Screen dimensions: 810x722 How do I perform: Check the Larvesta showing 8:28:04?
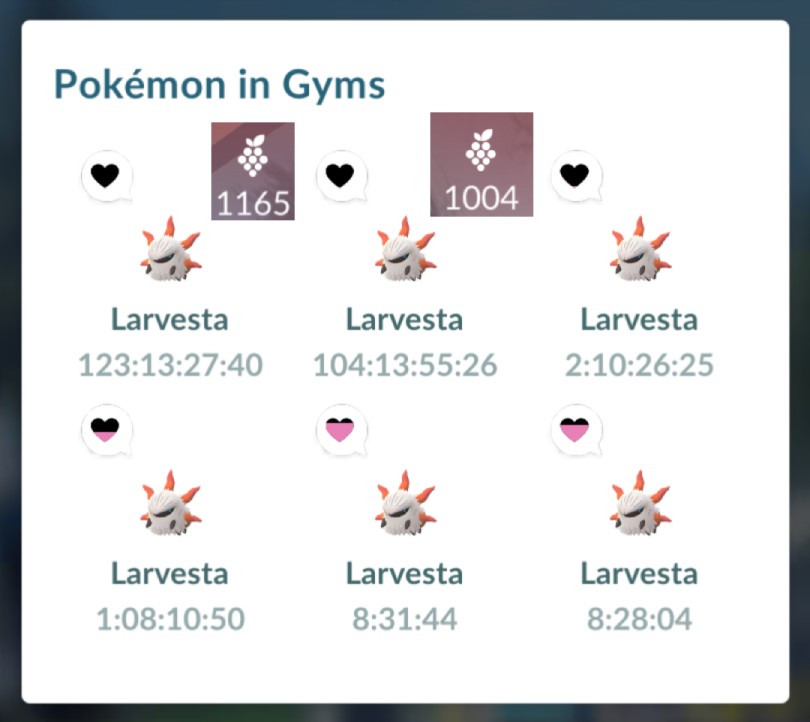pyautogui.click(x=639, y=506)
